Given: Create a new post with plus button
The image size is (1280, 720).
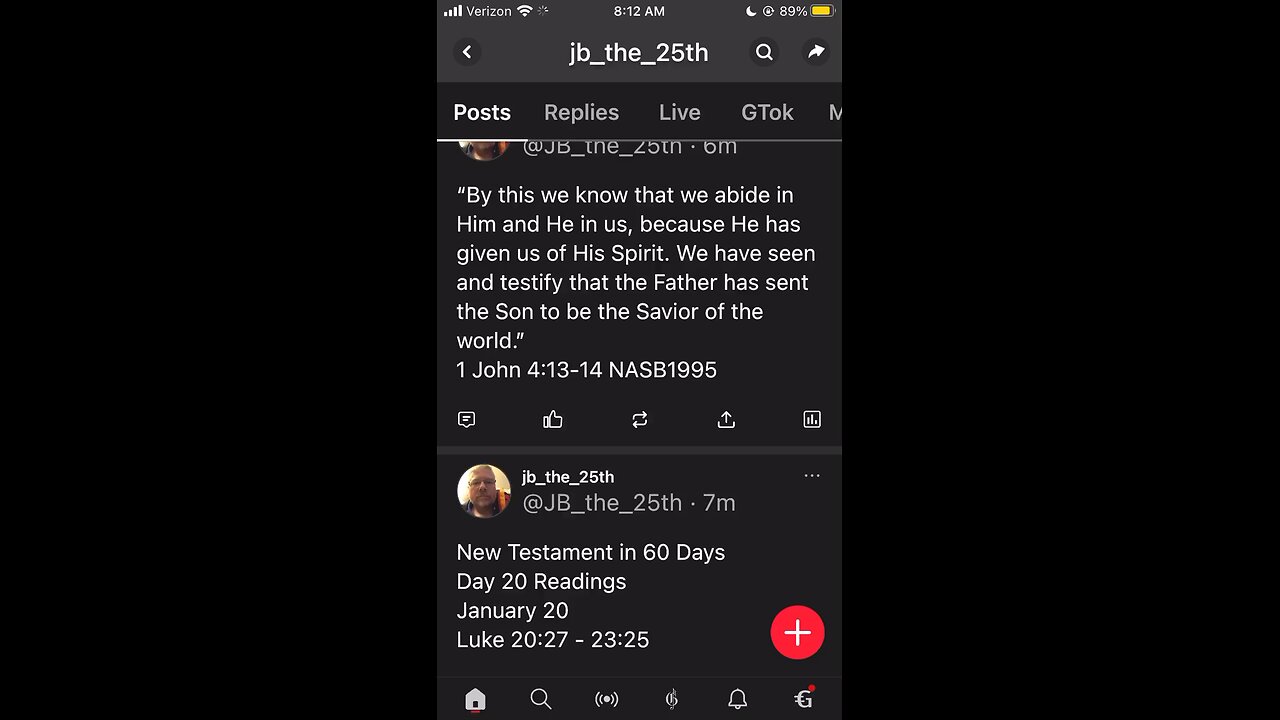Looking at the screenshot, I should [797, 632].
